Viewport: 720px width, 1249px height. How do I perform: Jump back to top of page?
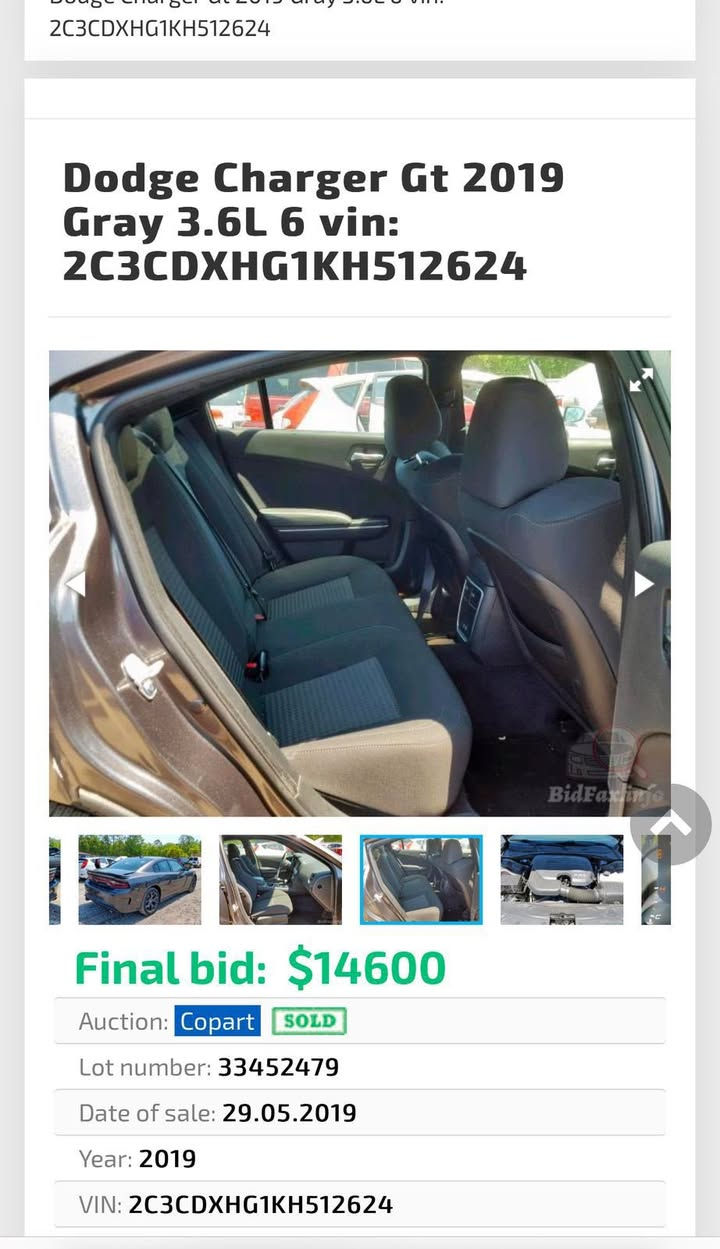coord(671,824)
